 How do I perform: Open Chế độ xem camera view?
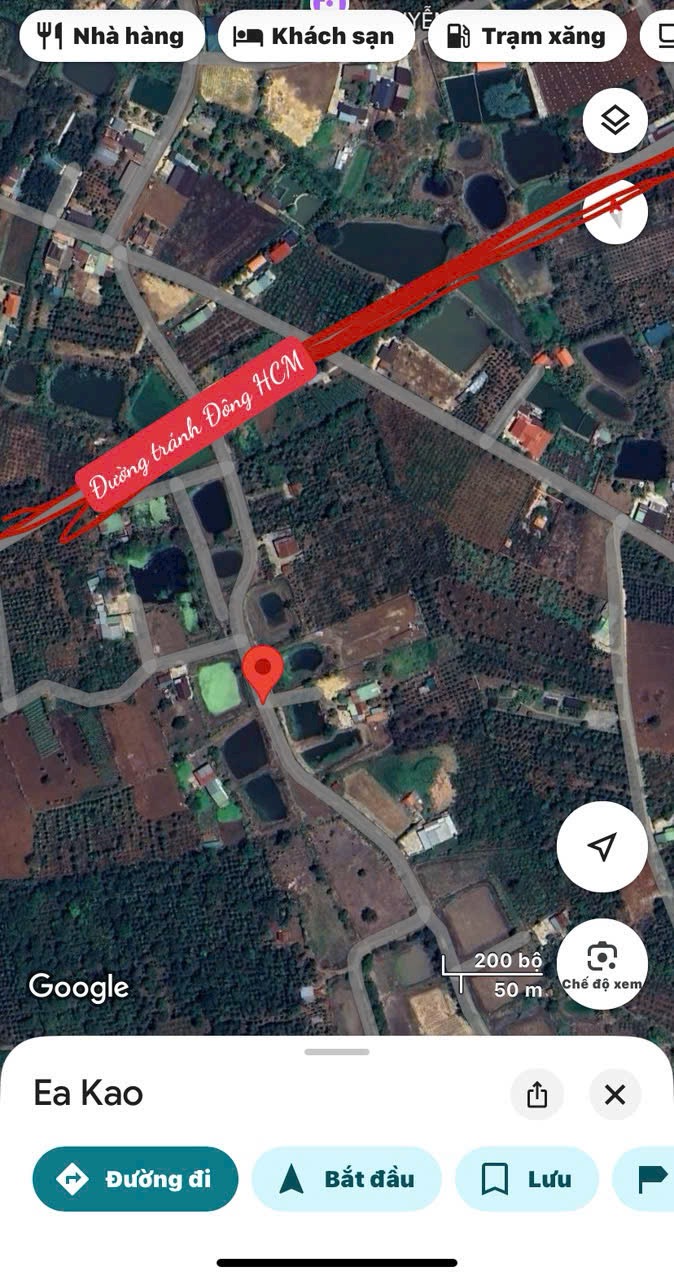[602, 964]
